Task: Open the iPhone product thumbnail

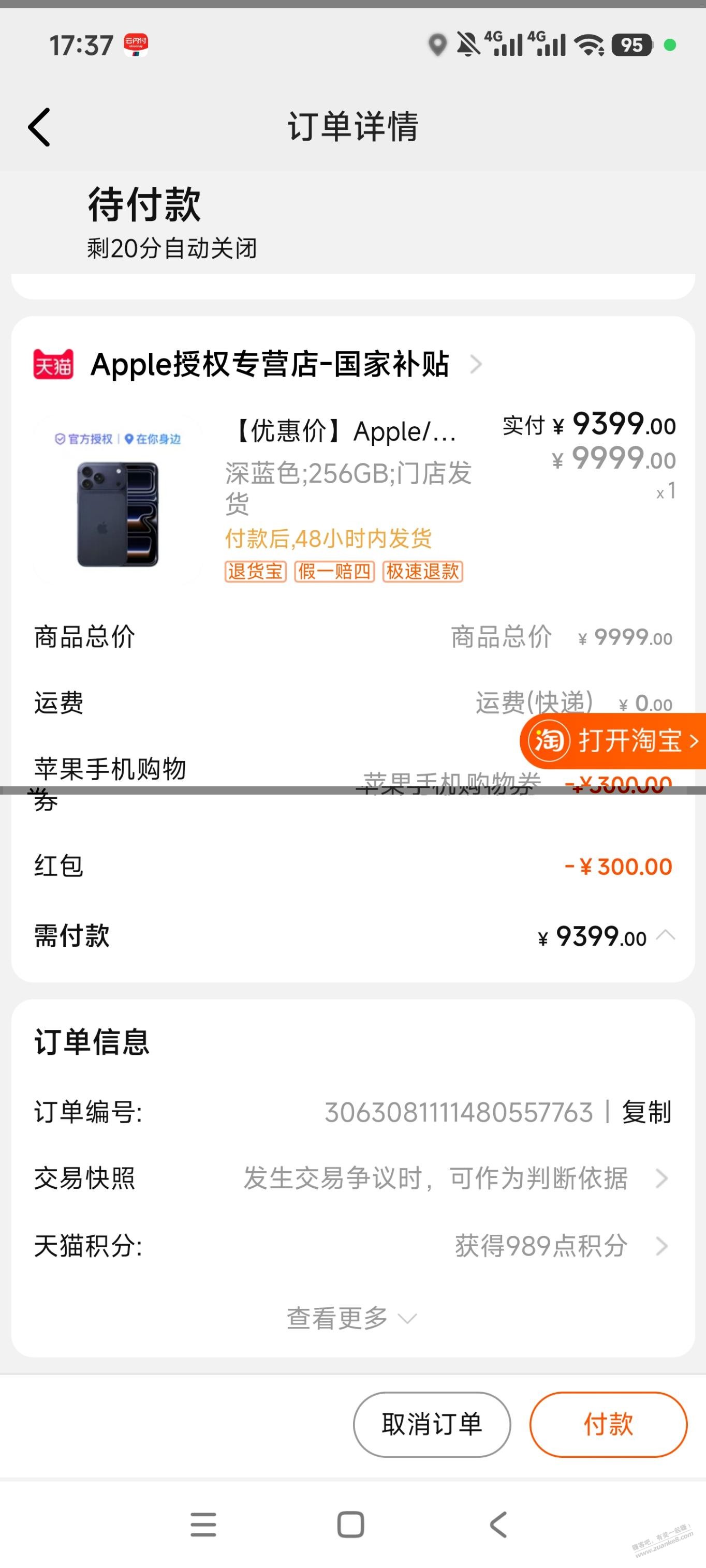Action: [117, 500]
